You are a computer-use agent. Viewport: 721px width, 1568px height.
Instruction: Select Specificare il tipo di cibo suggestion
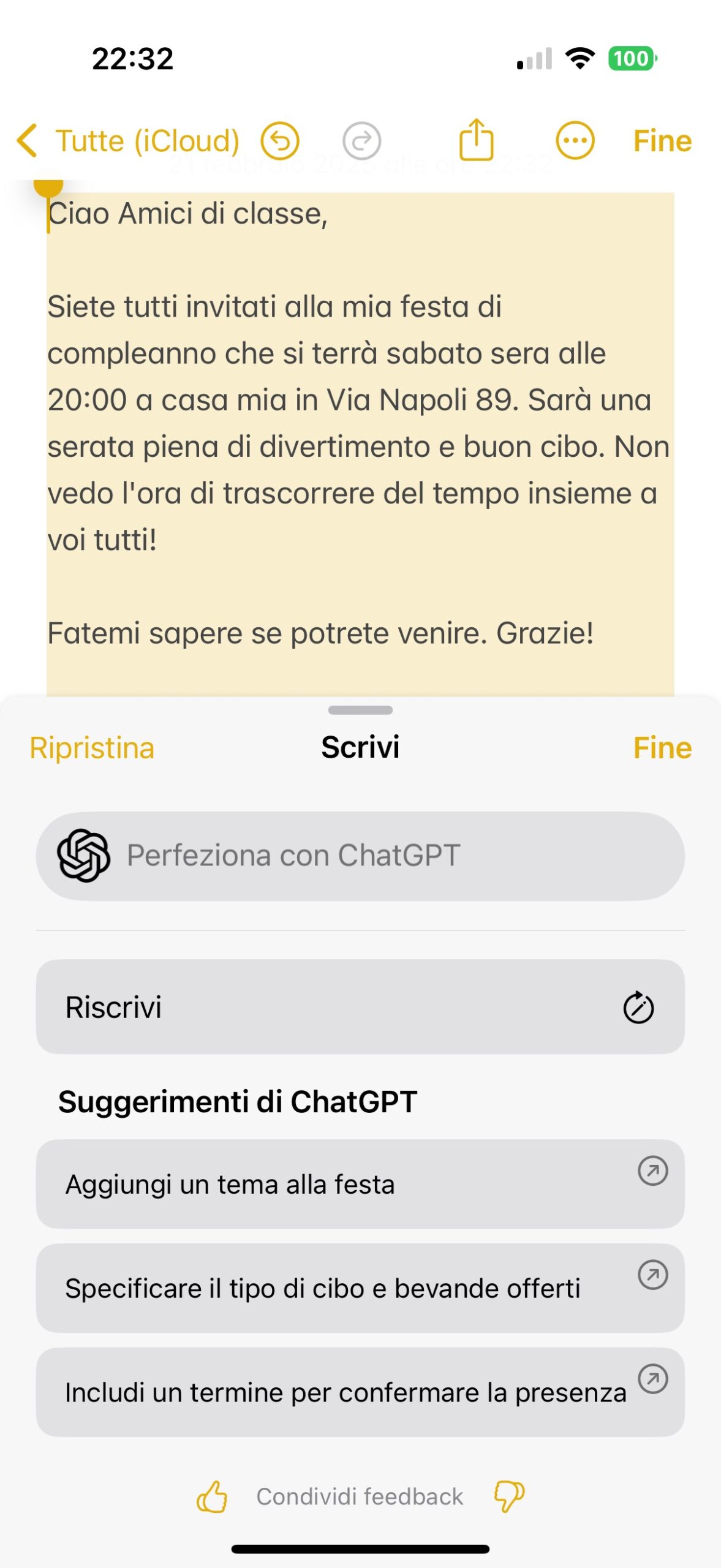[360, 1287]
